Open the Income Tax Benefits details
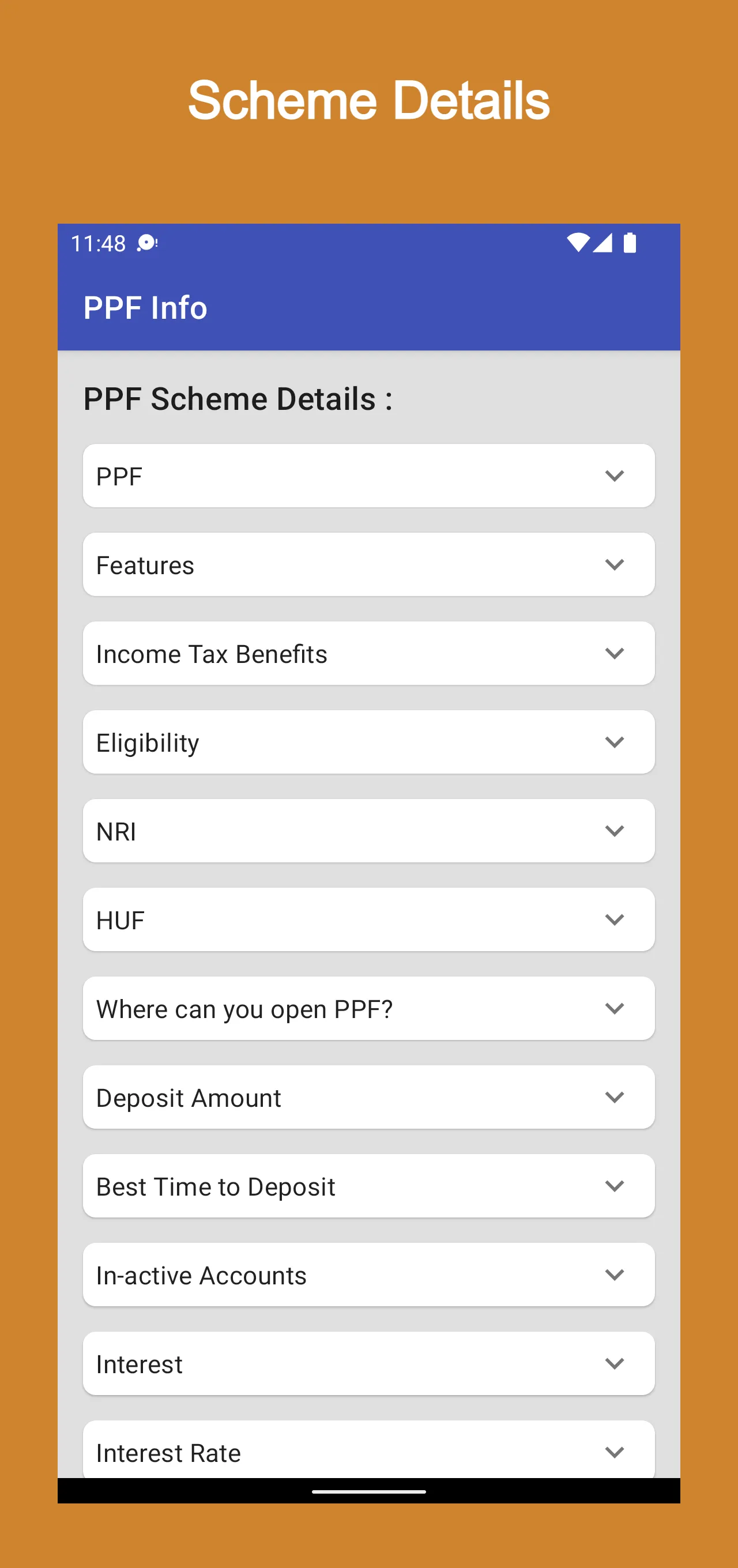The height and width of the screenshot is (1568, 738). click(369, 653)
